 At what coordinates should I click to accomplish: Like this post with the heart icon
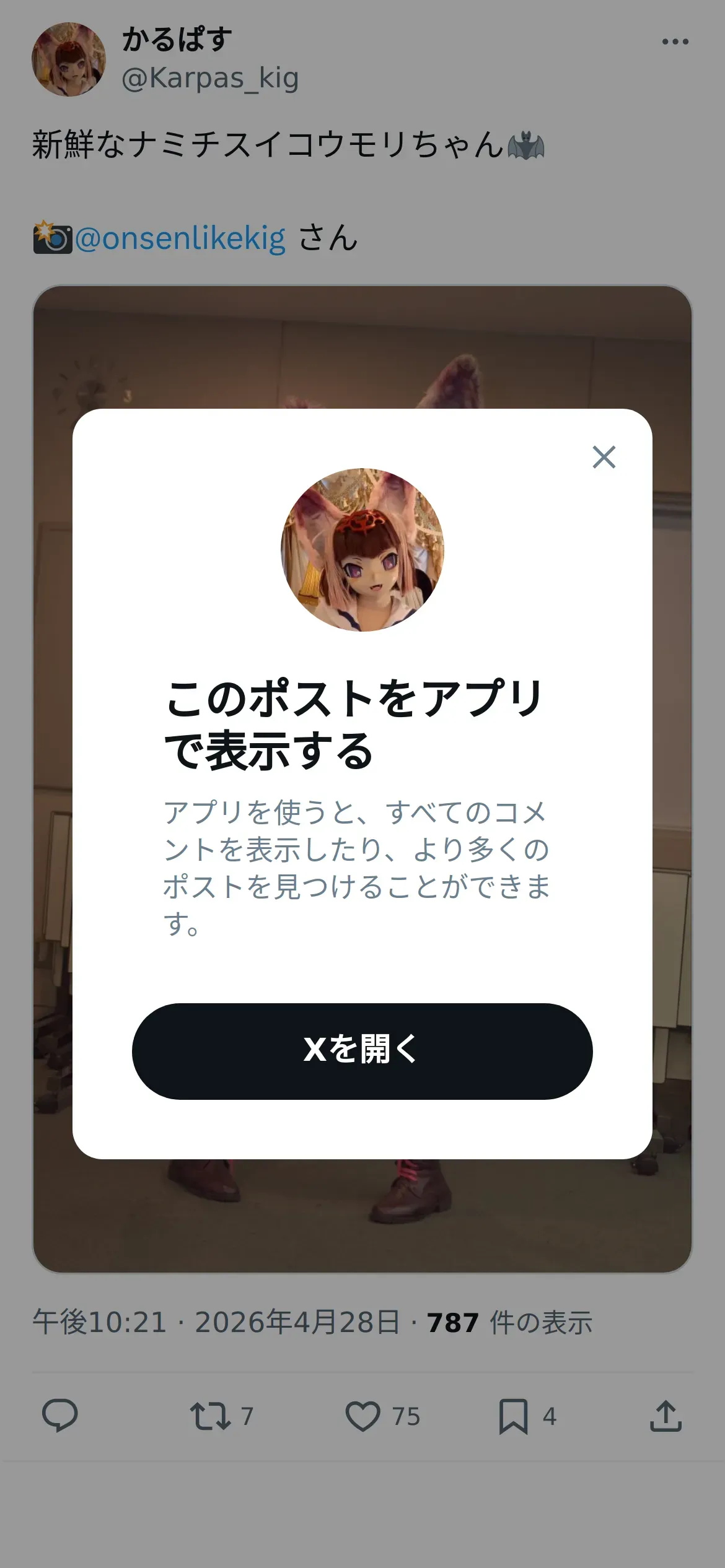pyautogui.click(x=382, y=1416)
